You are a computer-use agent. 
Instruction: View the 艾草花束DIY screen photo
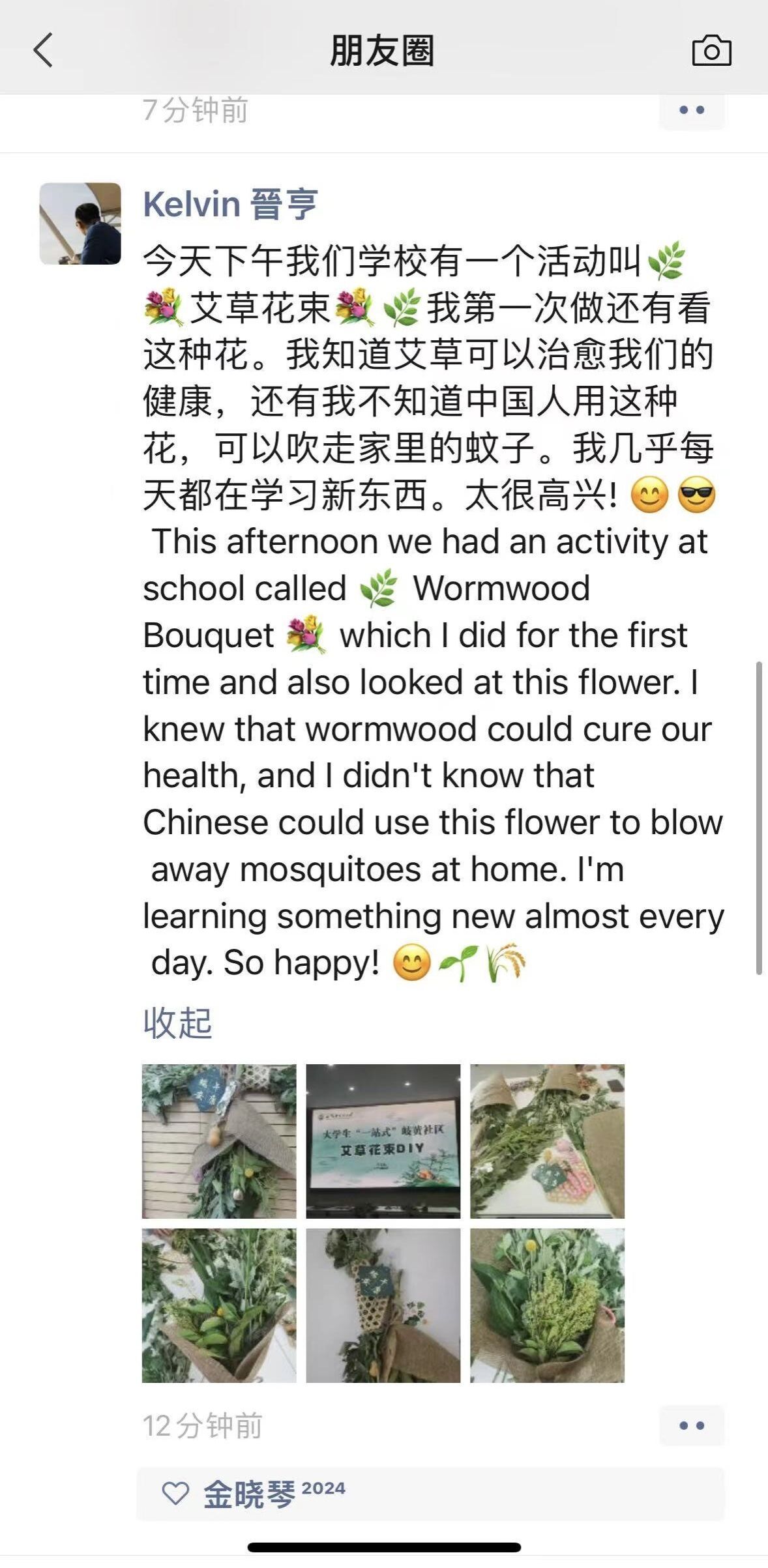[383, 1141]
